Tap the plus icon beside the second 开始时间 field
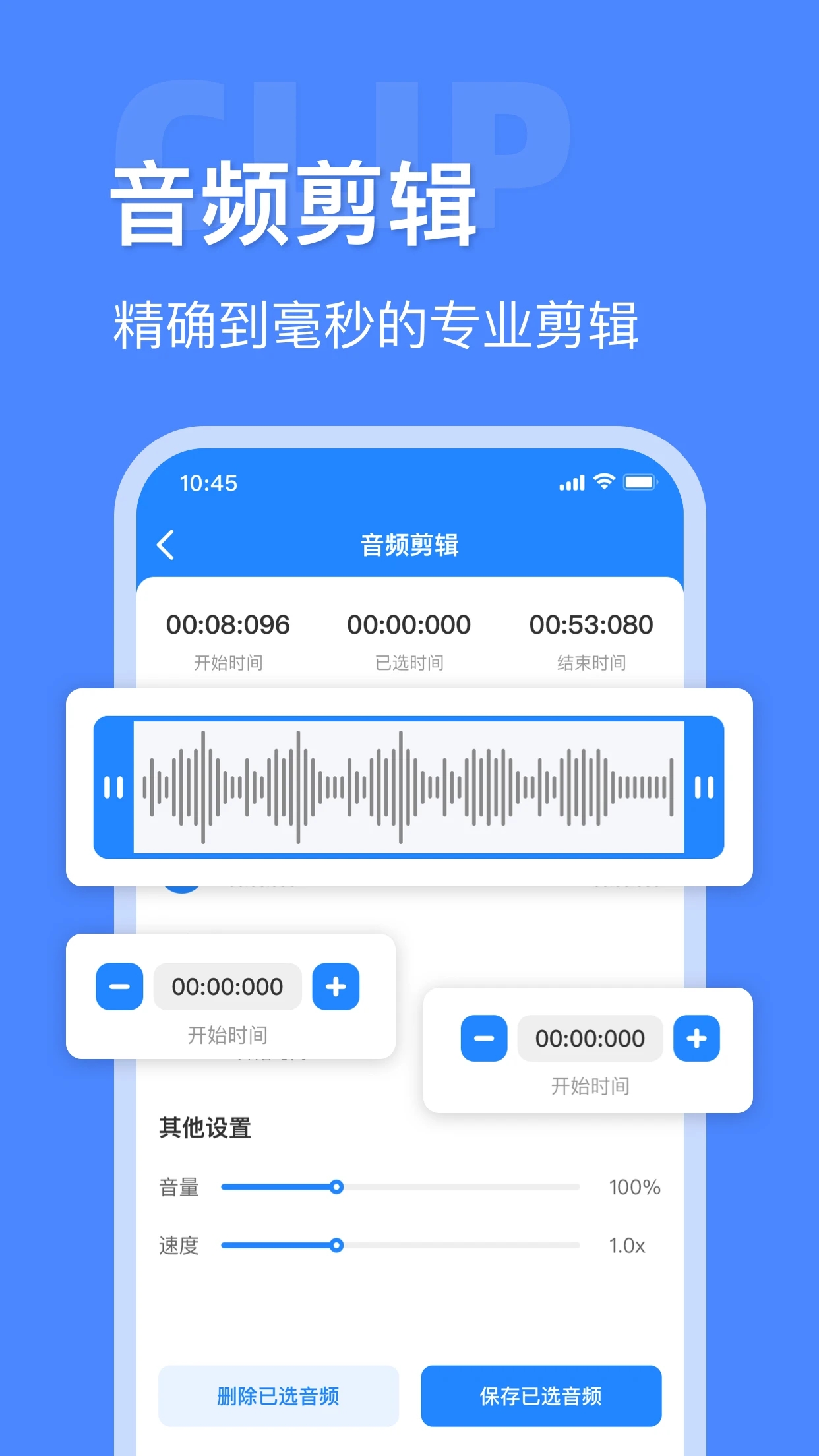The image size is (819, 1456). 696,1037
